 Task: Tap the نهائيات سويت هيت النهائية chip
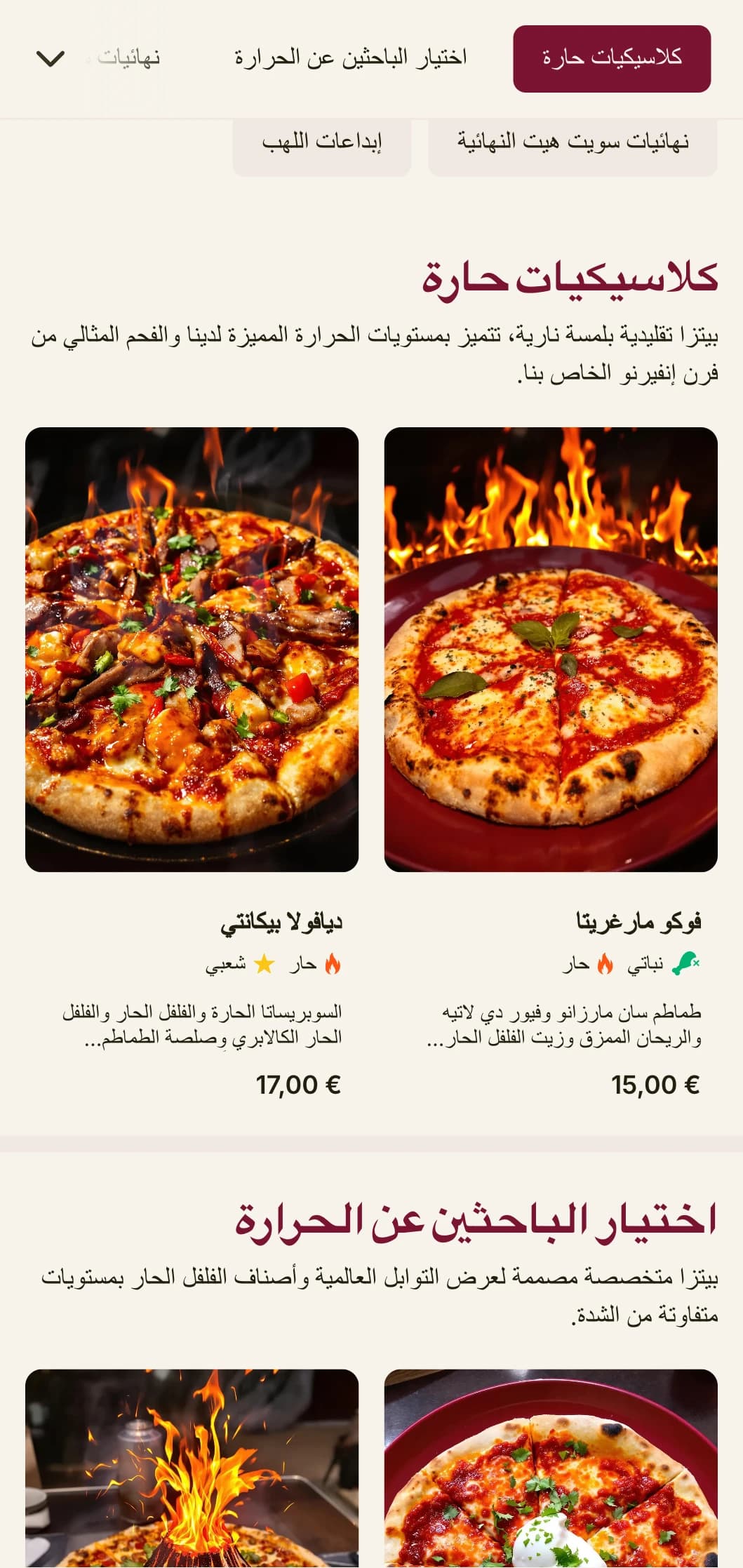tap(573, 142)
